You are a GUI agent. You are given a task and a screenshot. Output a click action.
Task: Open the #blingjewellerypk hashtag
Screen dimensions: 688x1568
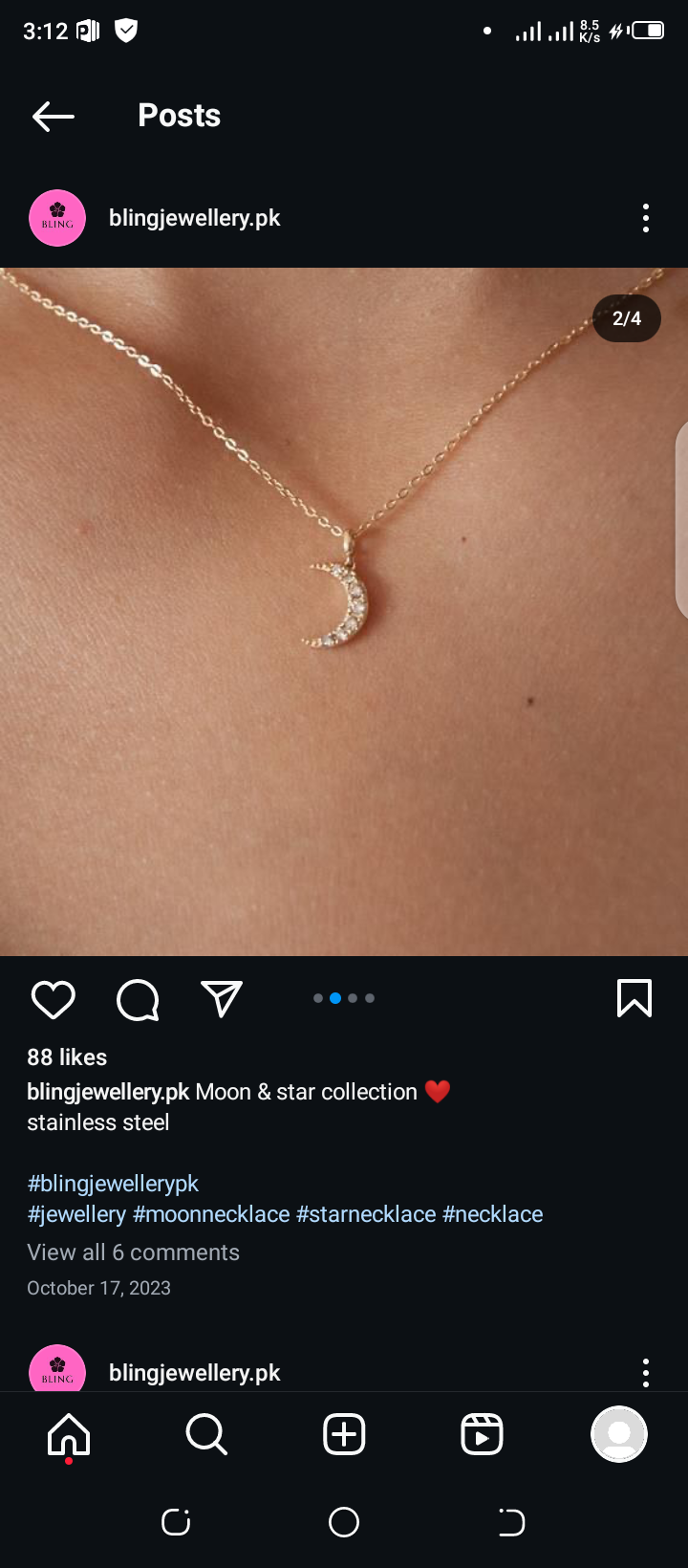coord(113,1184)
